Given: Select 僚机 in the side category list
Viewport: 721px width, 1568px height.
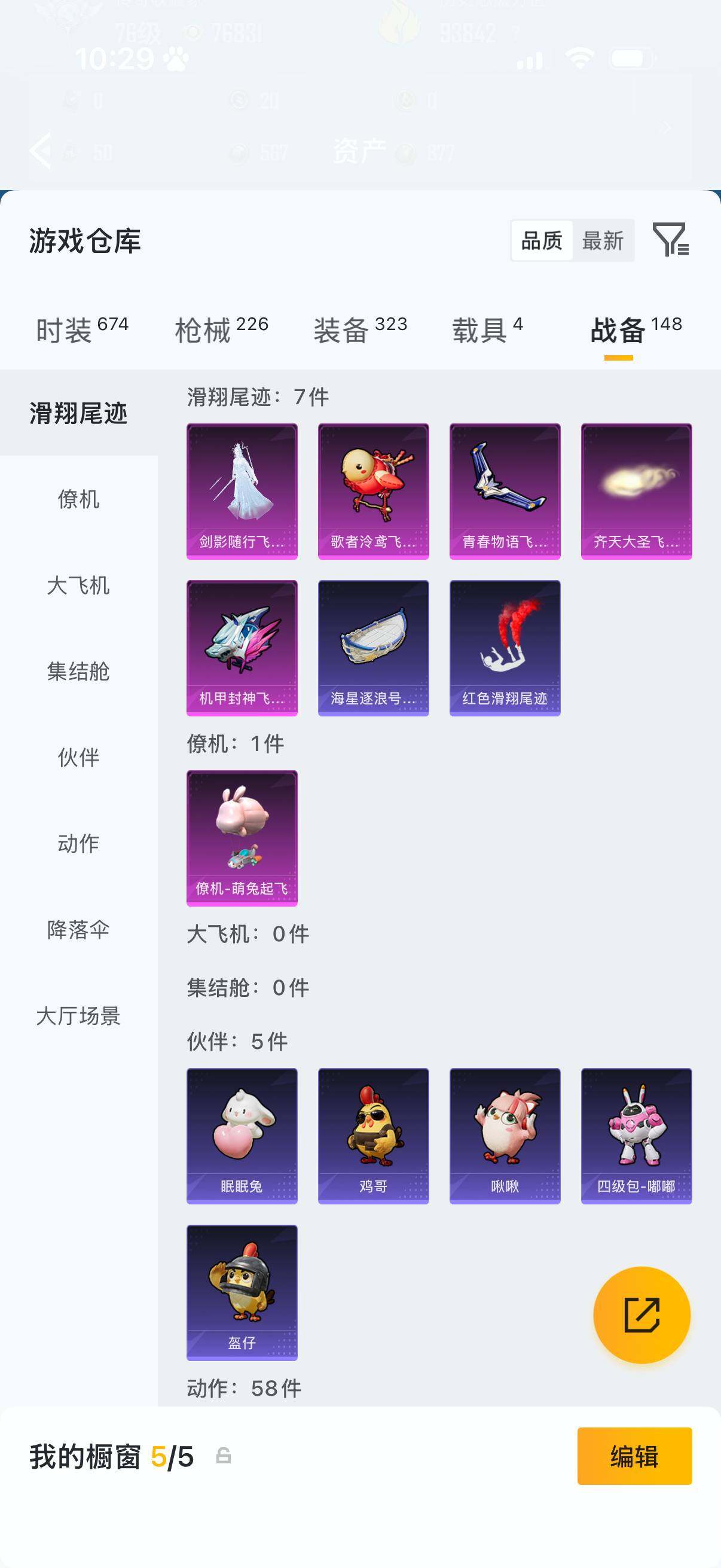Looking at the screenshot, I should pos(78,499).
